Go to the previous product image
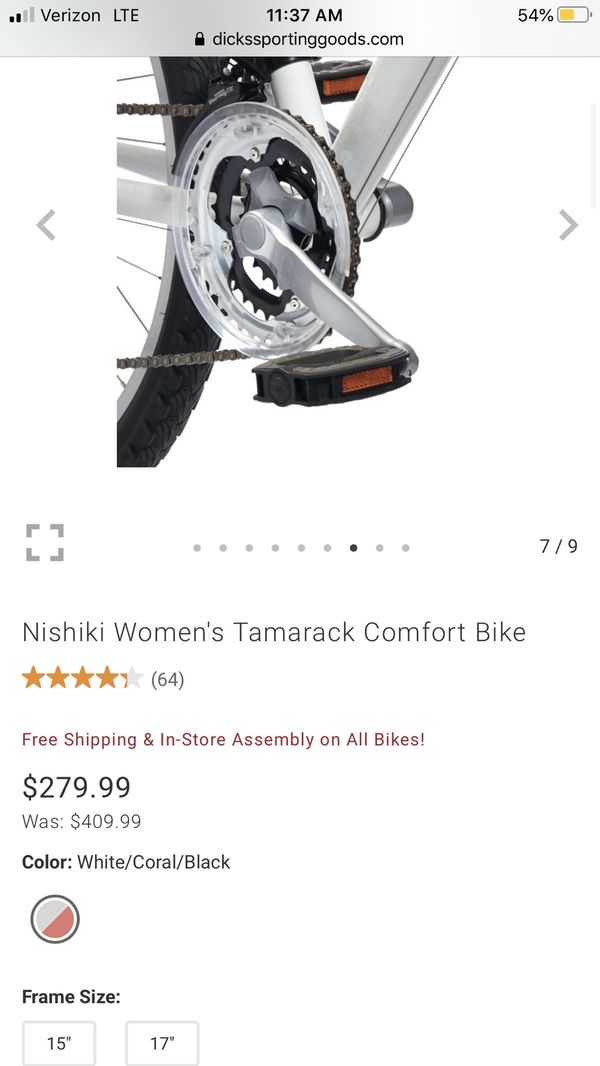This screenshot has height=1066, width=600. pyautogui.click(x=45, y=225)
